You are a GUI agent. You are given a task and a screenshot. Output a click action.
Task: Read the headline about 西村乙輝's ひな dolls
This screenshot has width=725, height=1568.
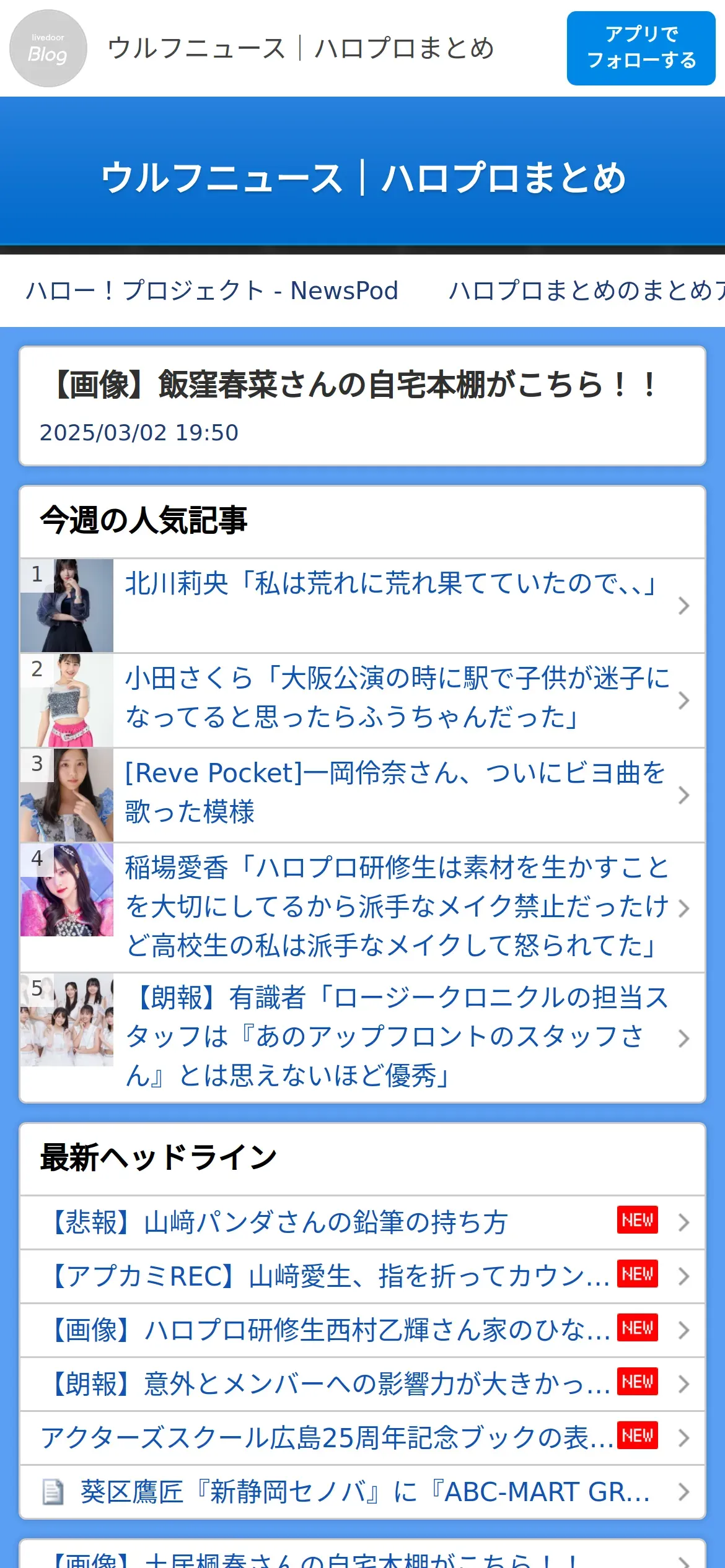(x=362, y=1330)
